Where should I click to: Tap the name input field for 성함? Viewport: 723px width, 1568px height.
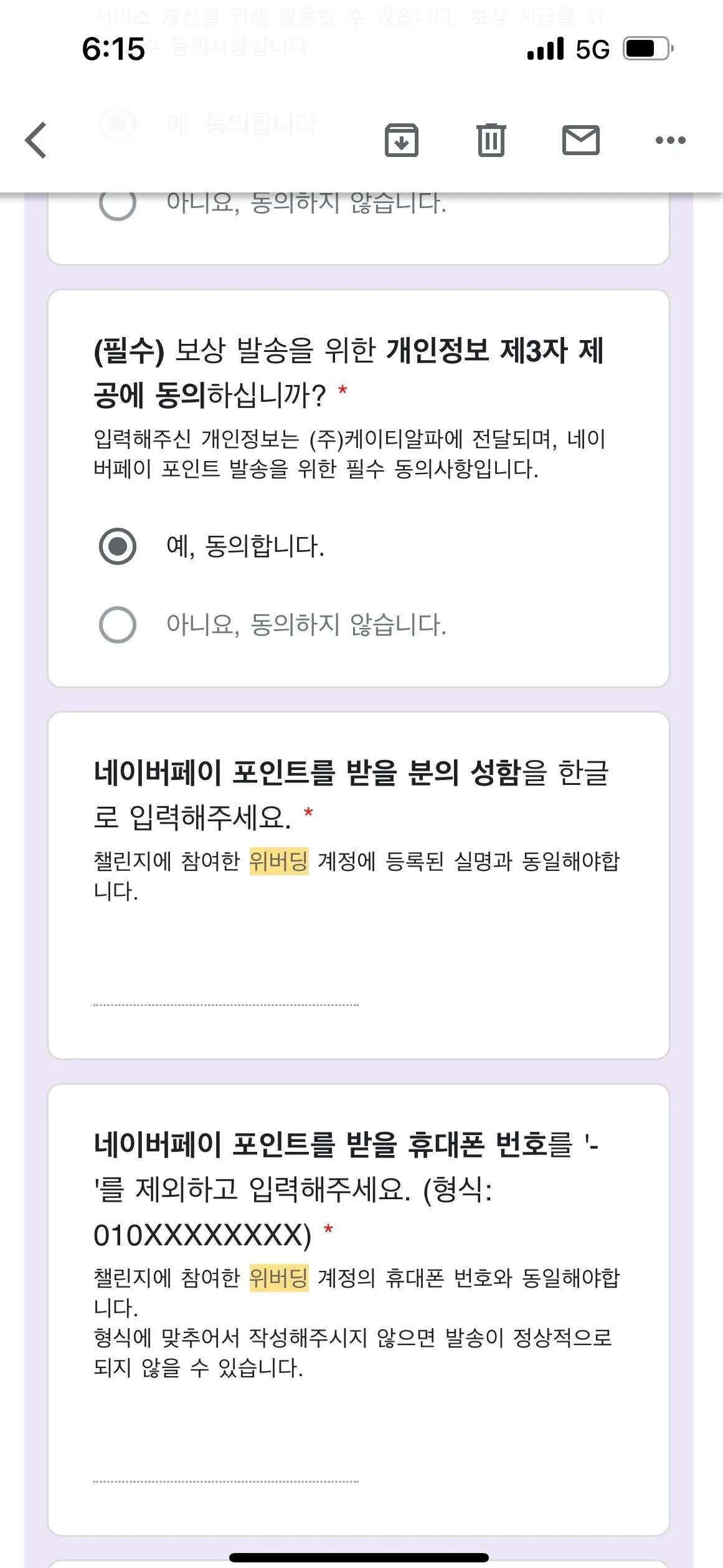pos(225,991)
